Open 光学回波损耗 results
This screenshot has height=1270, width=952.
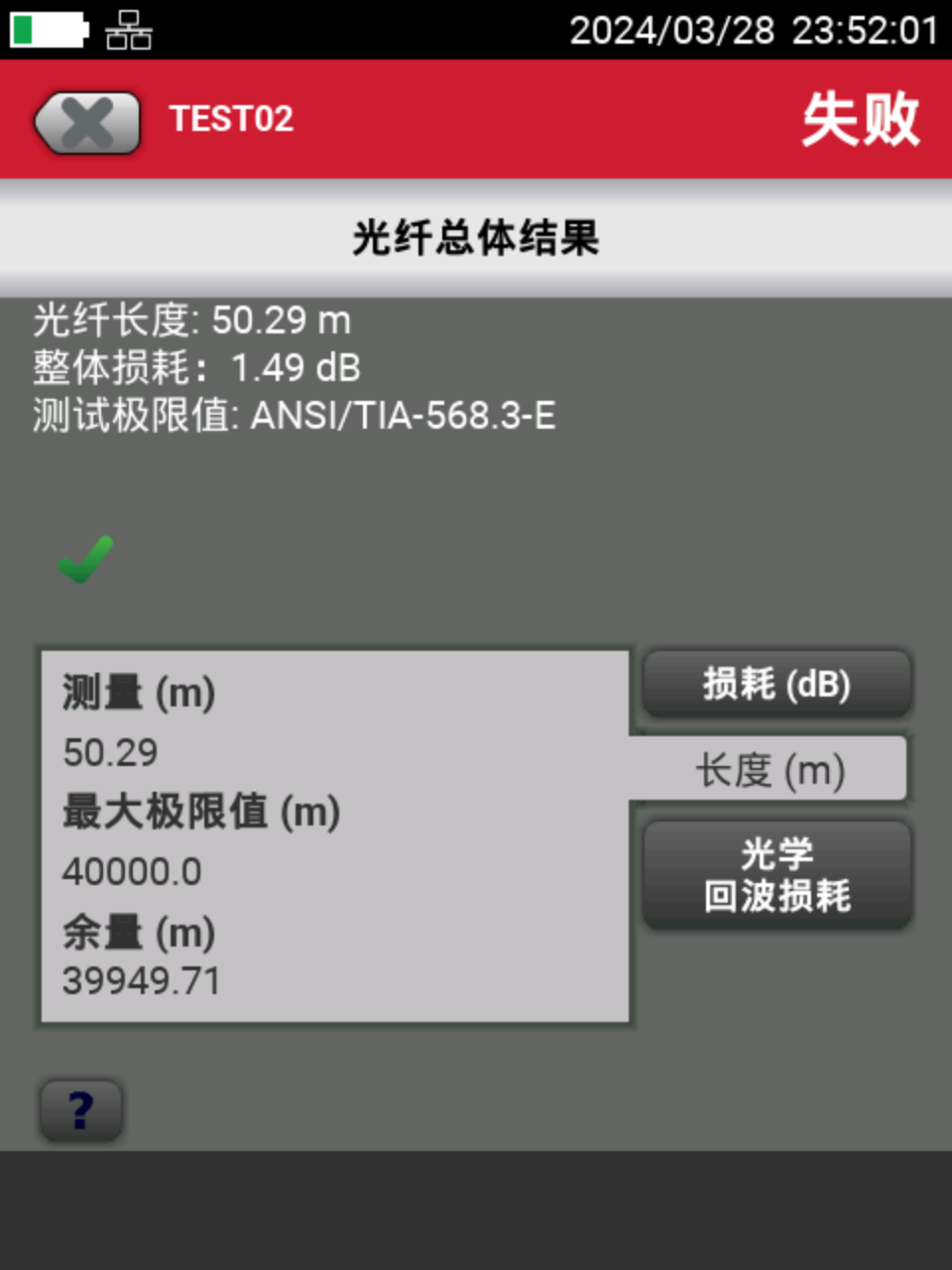776,875
